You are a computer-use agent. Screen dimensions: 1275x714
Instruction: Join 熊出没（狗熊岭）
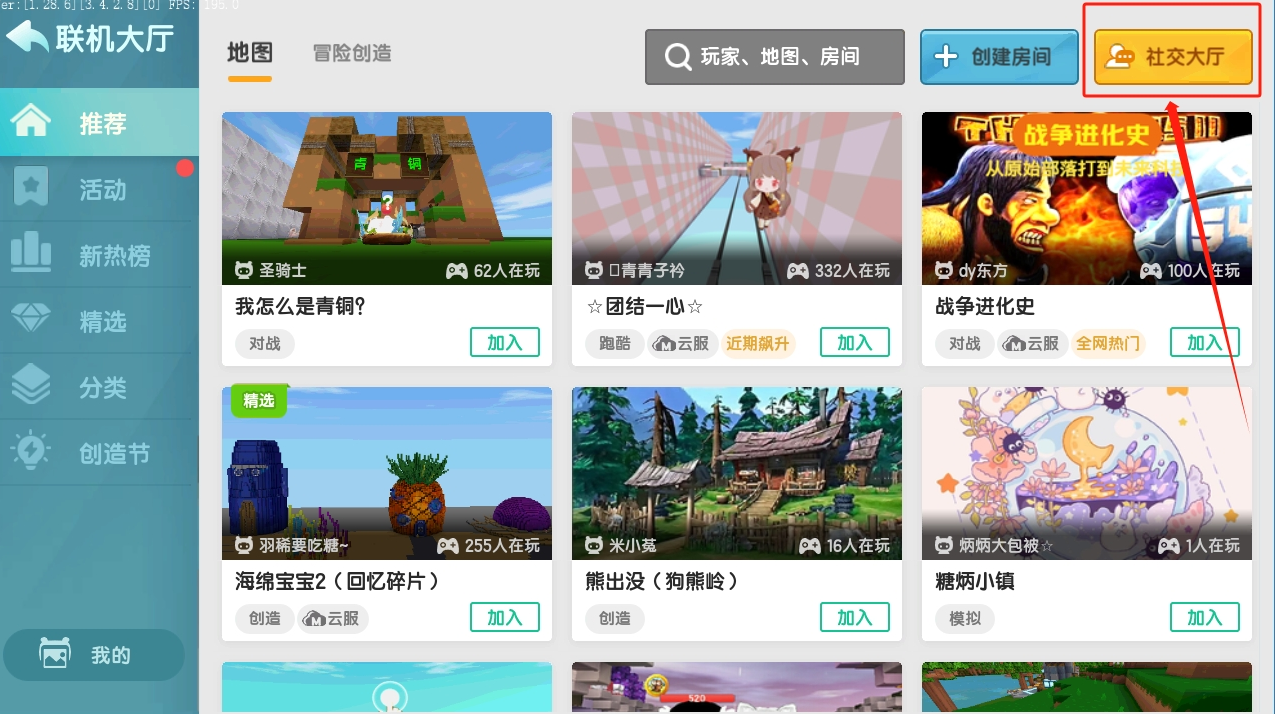click(x=854, y=618)
